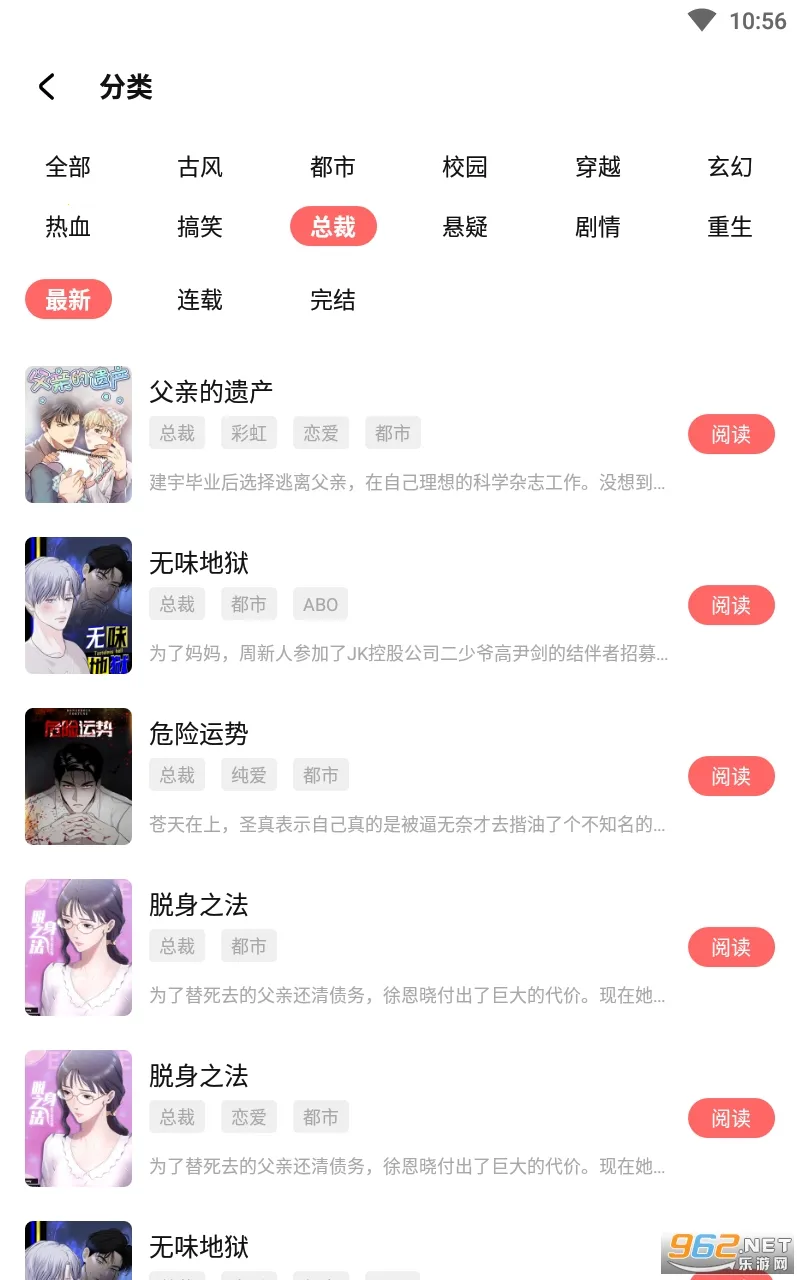Select the 全部 category filter
This screenshot has height=1280, width=800.
pyautogui.click(x=68, y=168)
